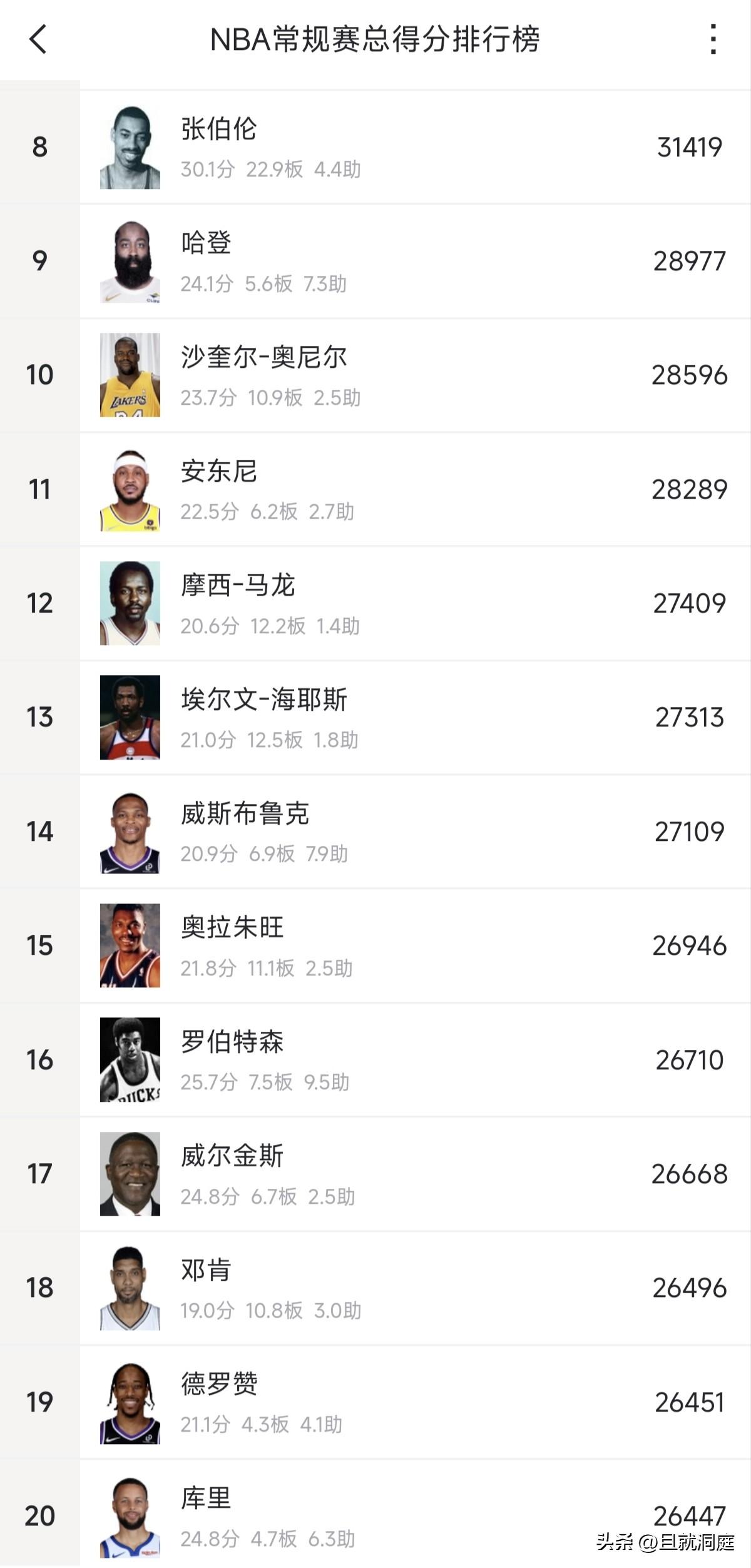The height and width of the screenshot is (1568, 751).
Task: Tap 奥拉朱旺's player photo
Action: (x=130, y=946)
